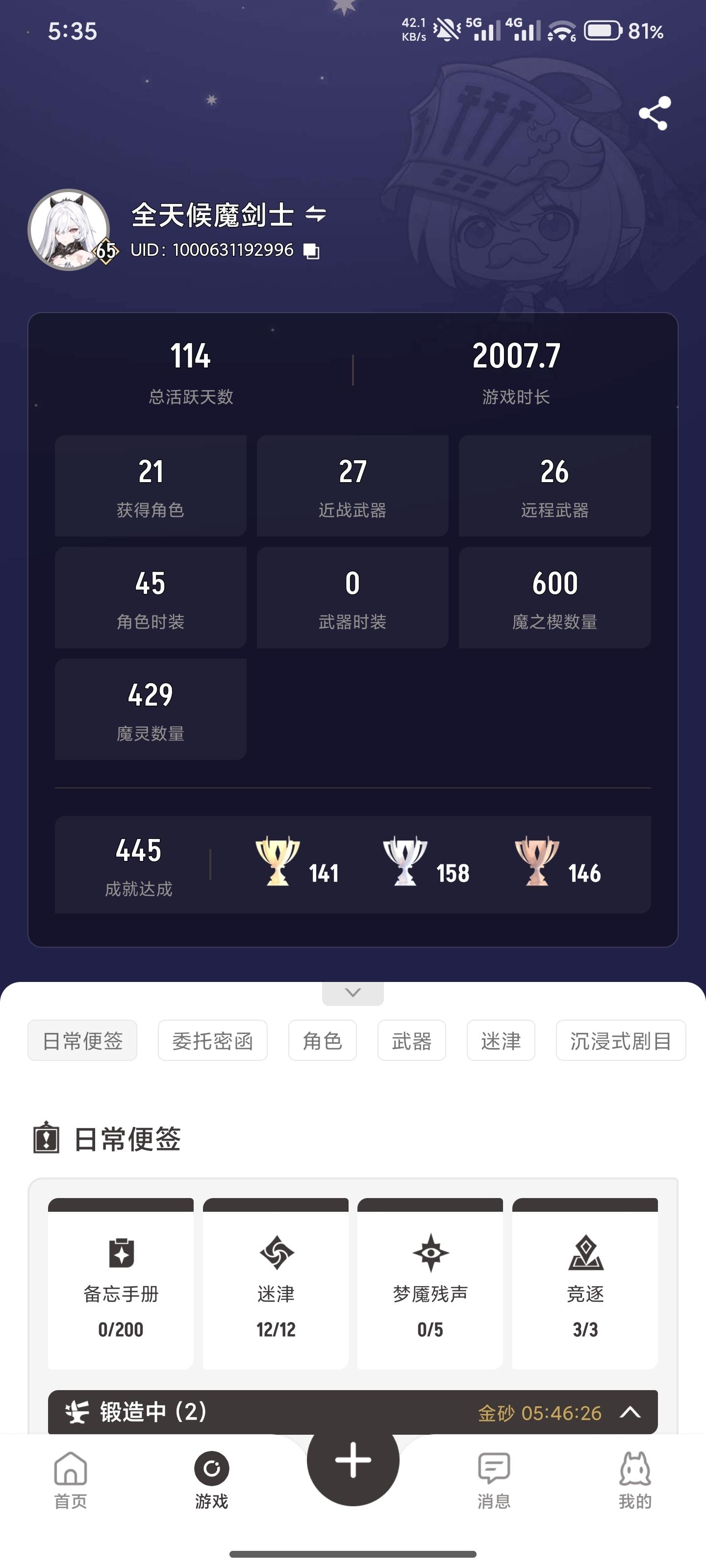Open the 游戏 tab
The image size is (706, 1568).
211,1480
